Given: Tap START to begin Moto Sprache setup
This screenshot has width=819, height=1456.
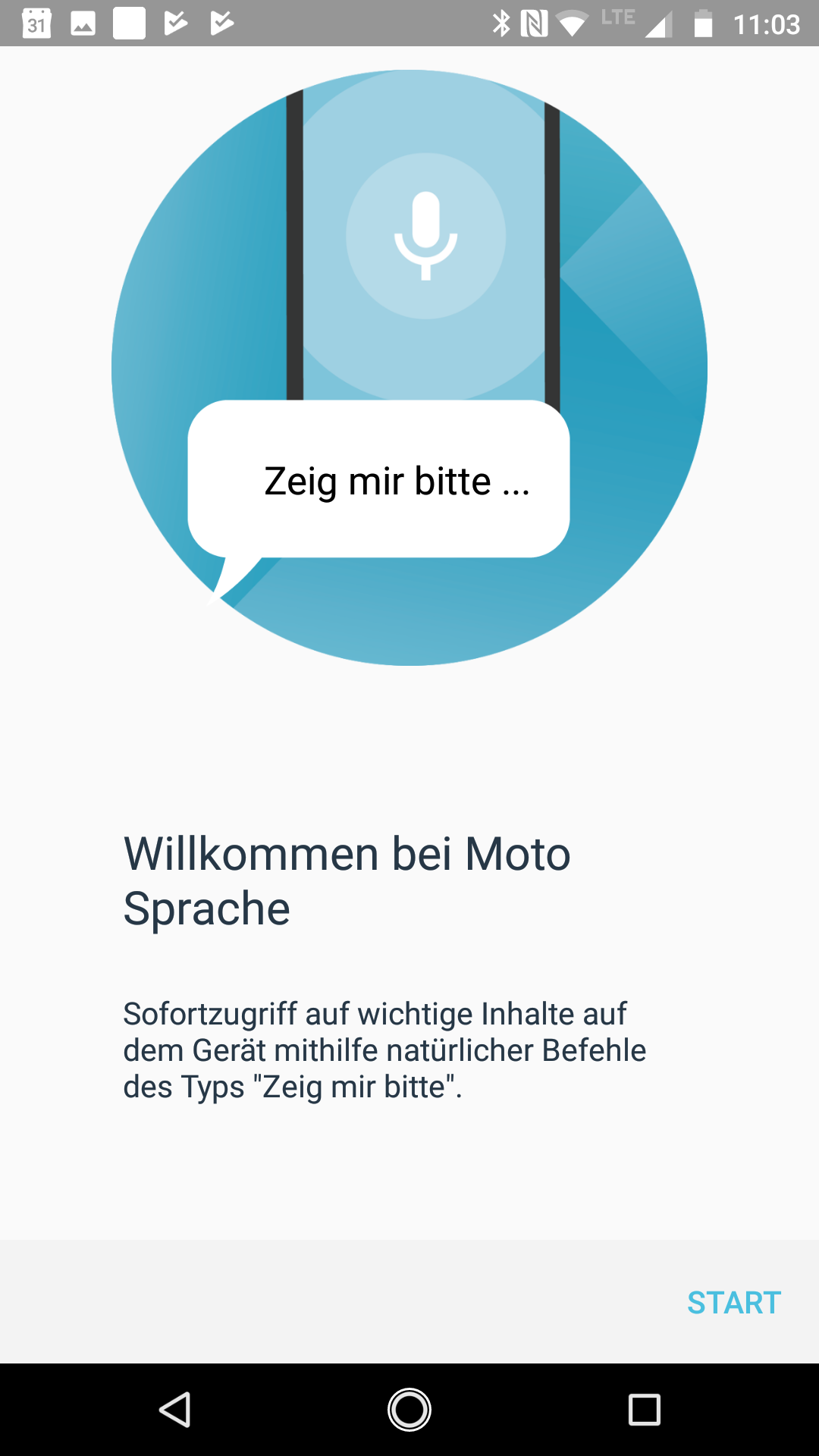Looking at the screenshot, I should point(733,1303).
